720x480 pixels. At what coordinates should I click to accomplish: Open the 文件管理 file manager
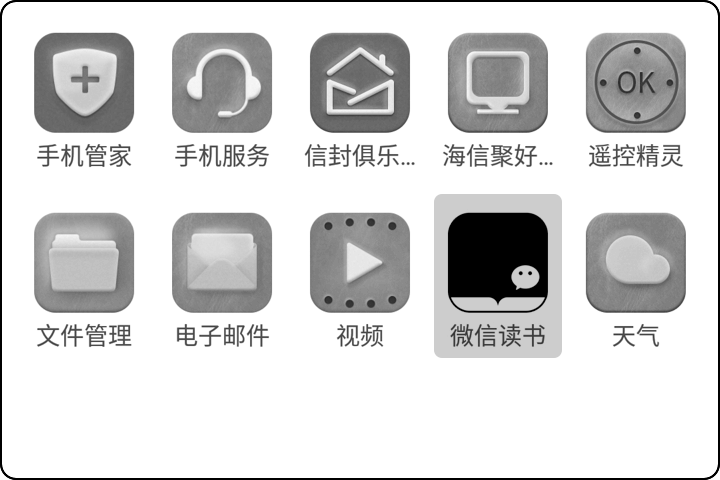(84, 262)
